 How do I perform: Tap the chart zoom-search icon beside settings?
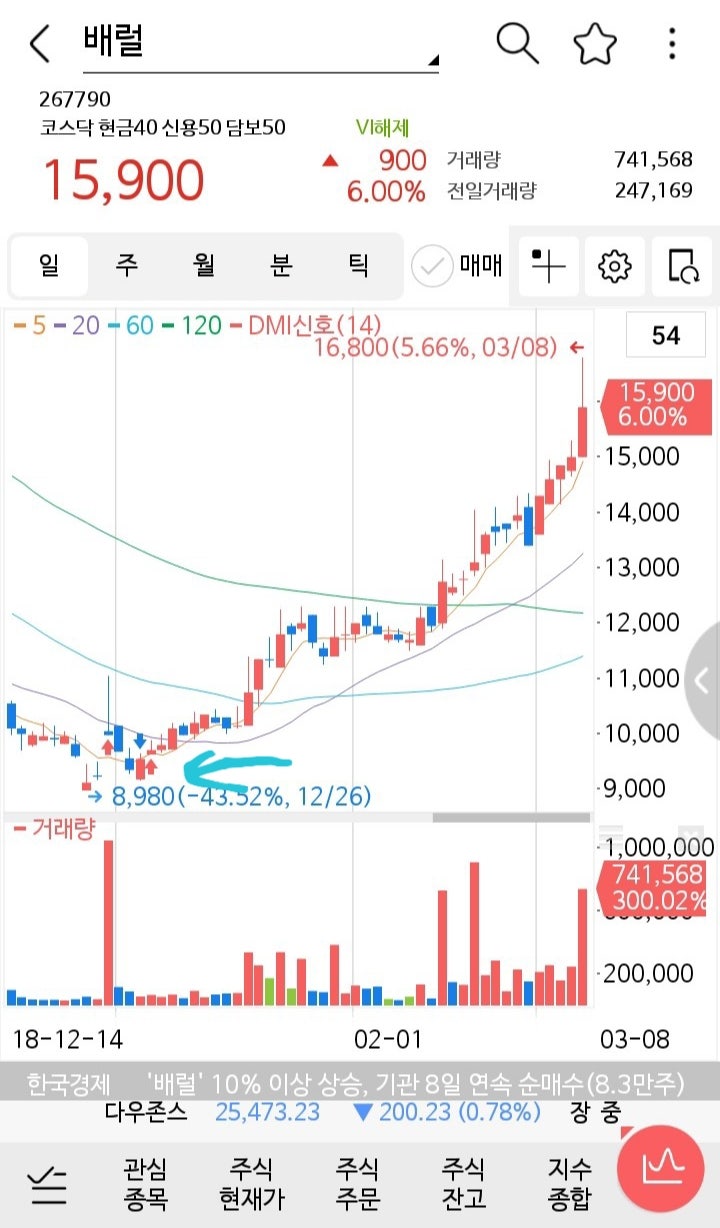point(681,265)
